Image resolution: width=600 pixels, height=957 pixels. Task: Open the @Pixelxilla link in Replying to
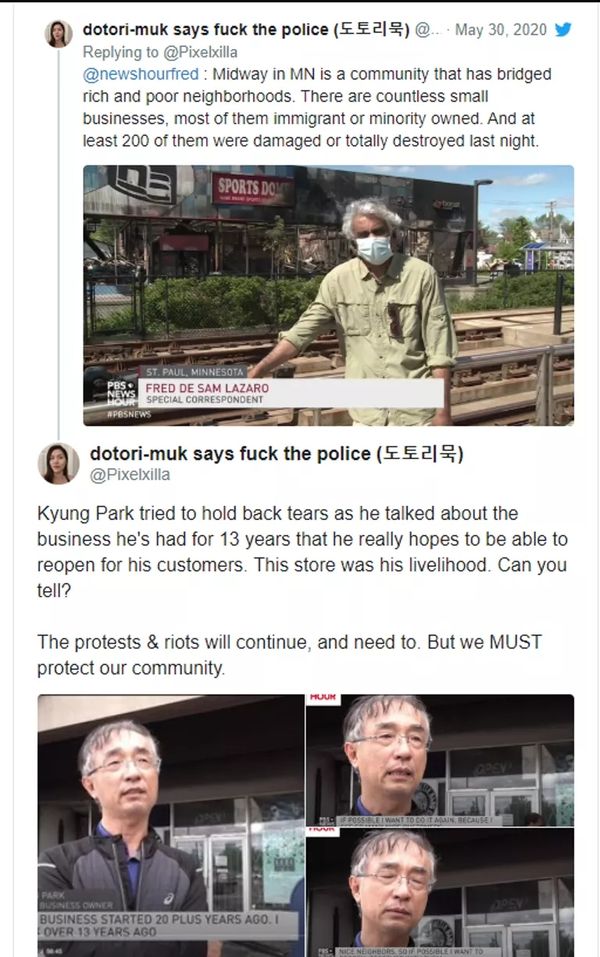pyautogui.click(x=202, y=52)
